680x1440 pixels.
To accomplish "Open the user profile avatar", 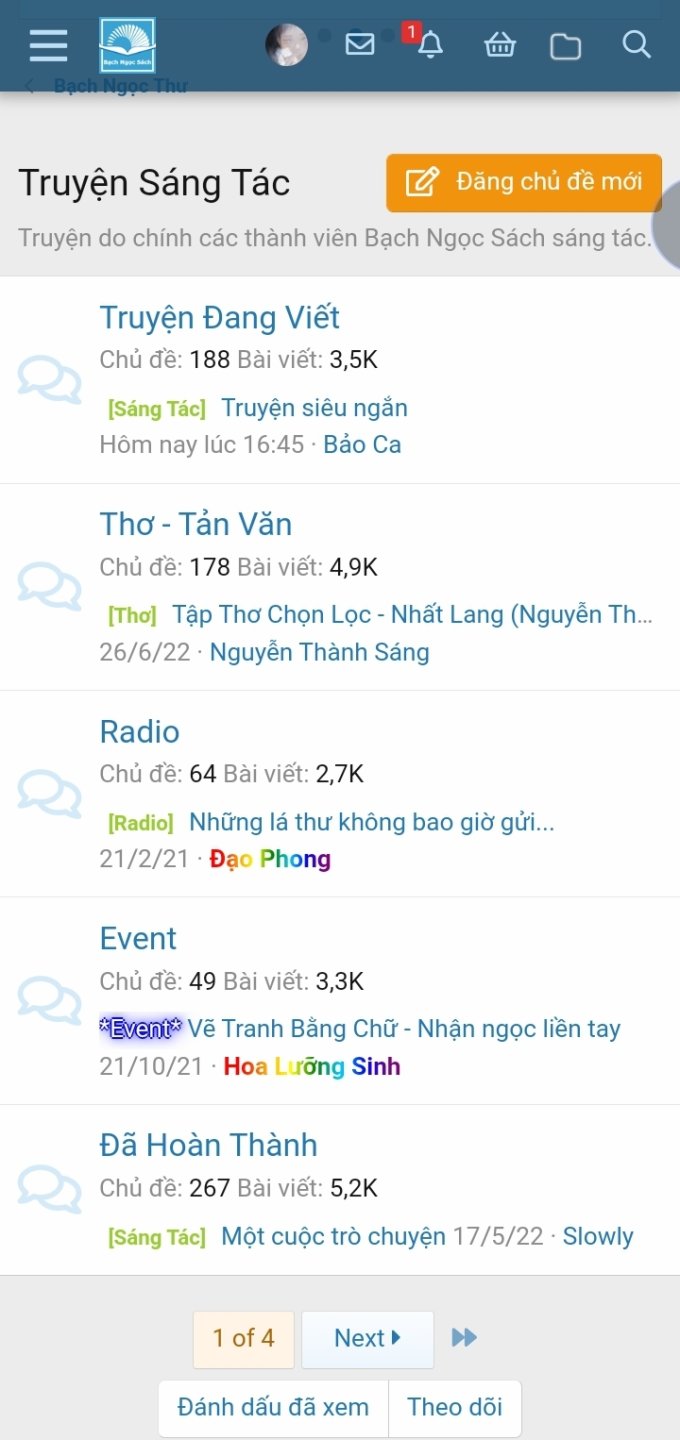I will [x=286, y=45].
